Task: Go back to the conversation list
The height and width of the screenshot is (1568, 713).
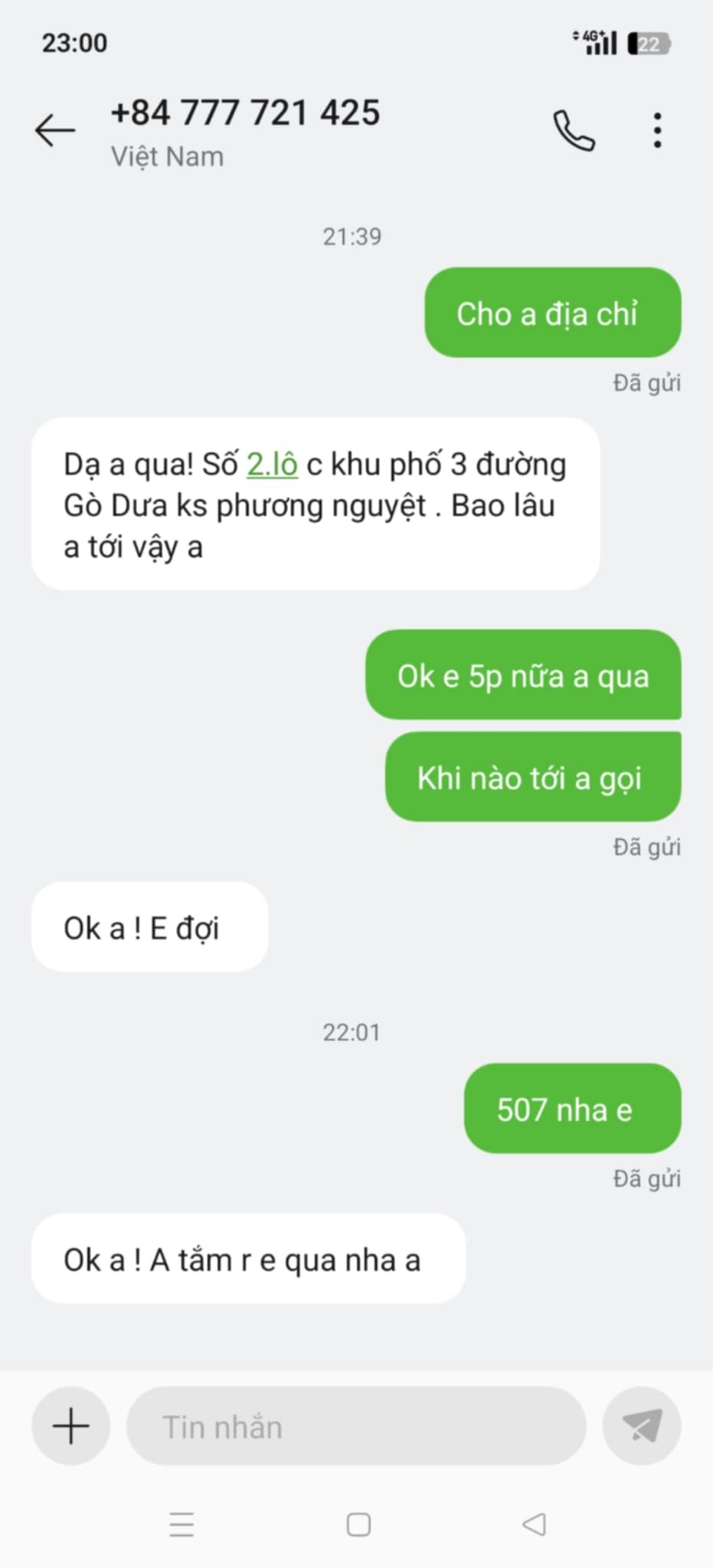Action: click(x=55, y=130)
